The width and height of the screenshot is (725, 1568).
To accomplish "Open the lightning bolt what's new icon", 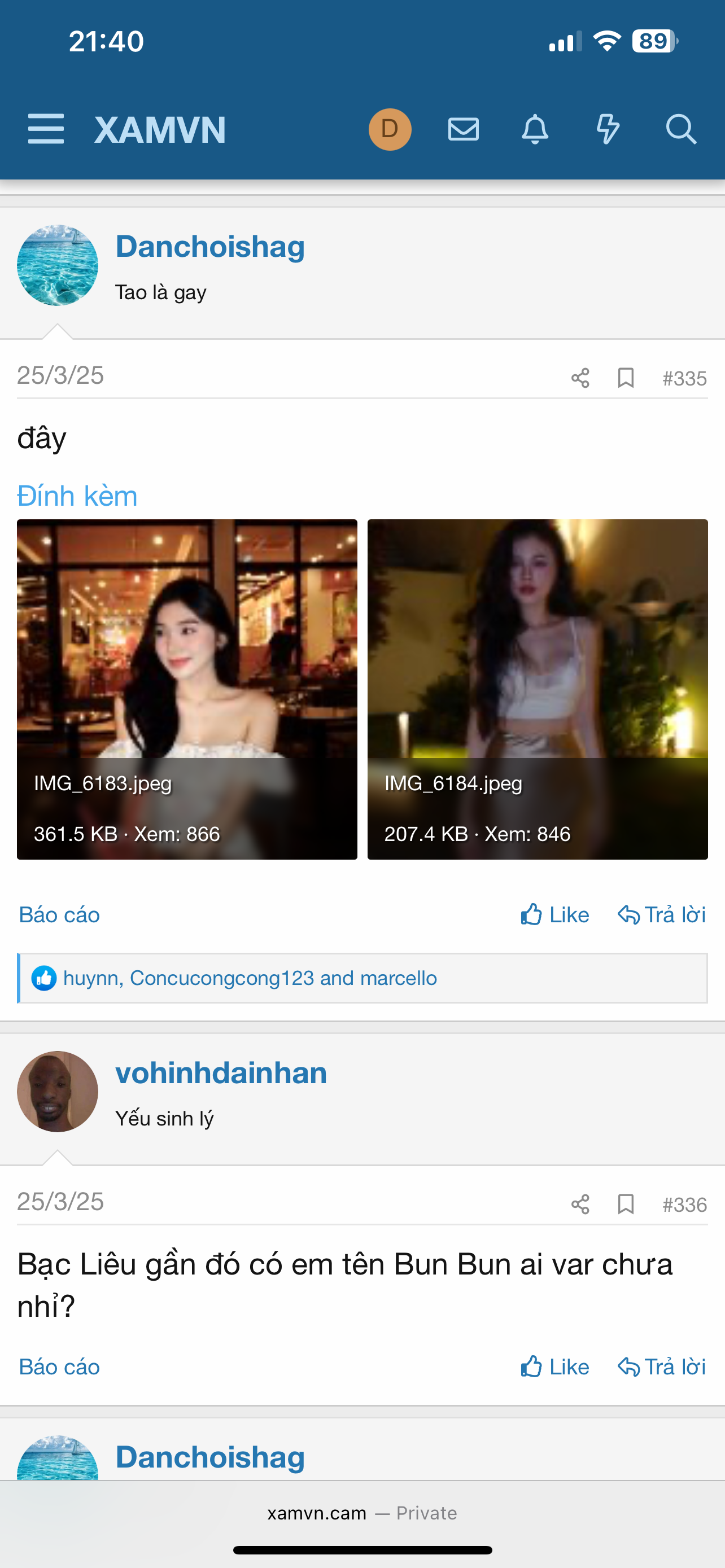I will pos(608,129).
